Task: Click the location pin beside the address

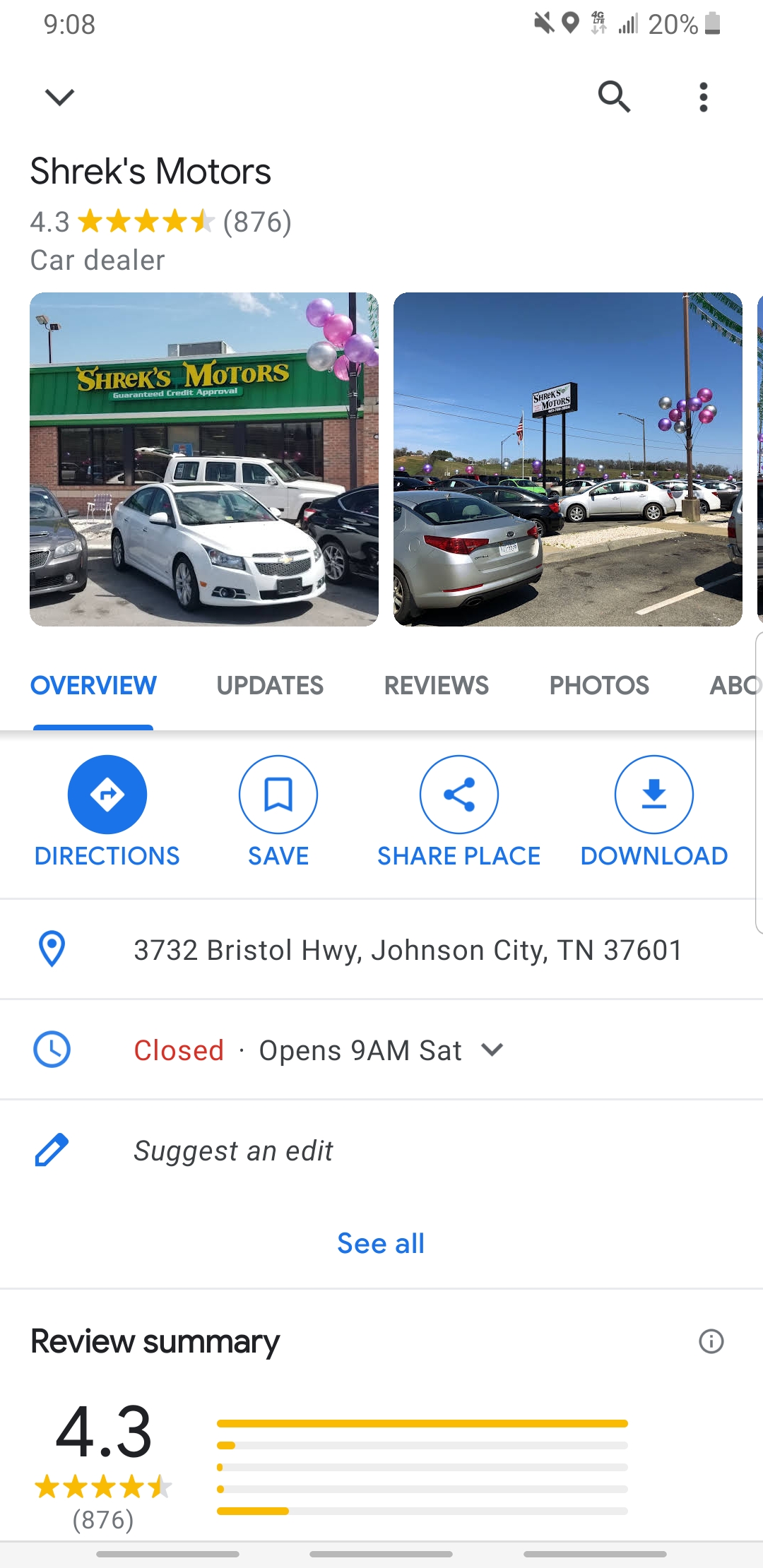Action: 52,949
